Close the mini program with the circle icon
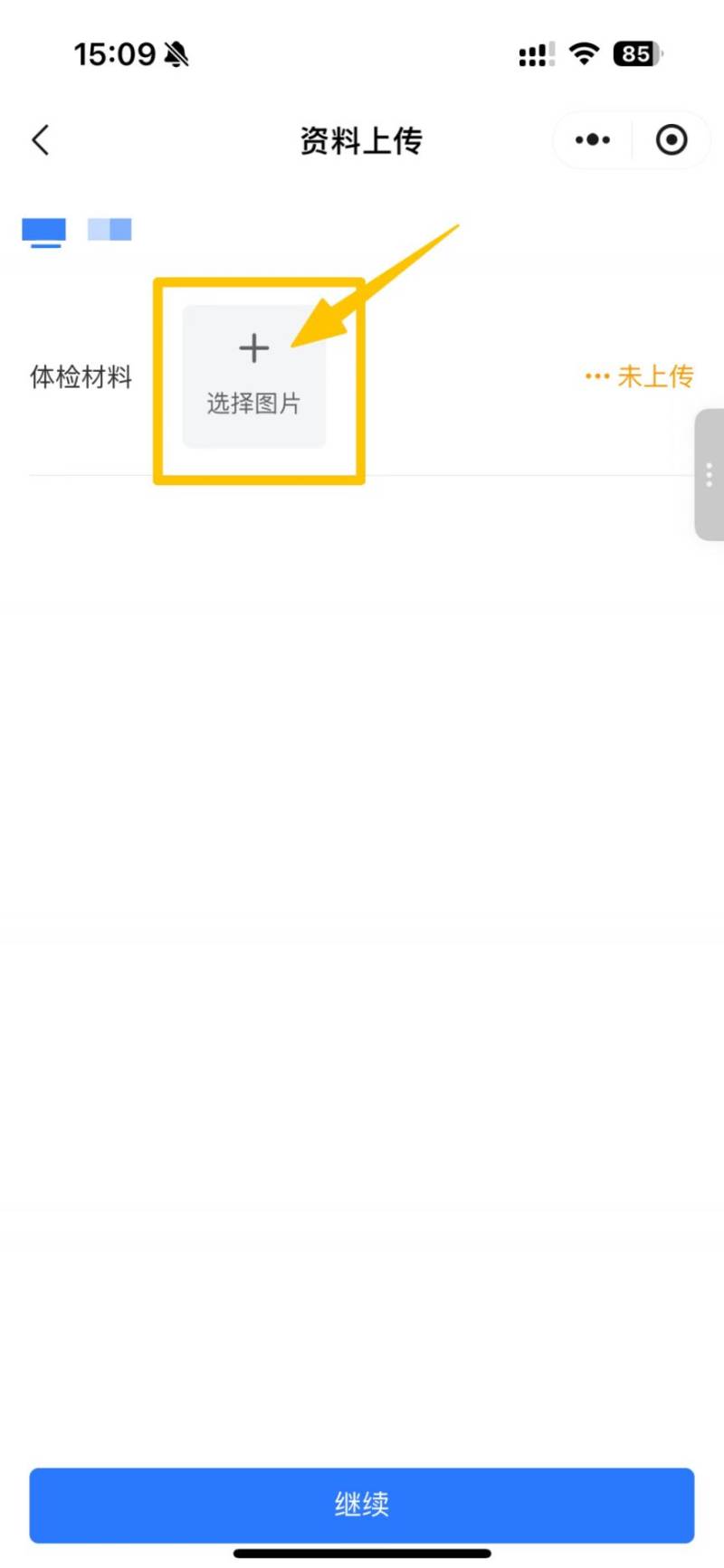This screenshot has width=724, height=1568. (x=672, y=140)
